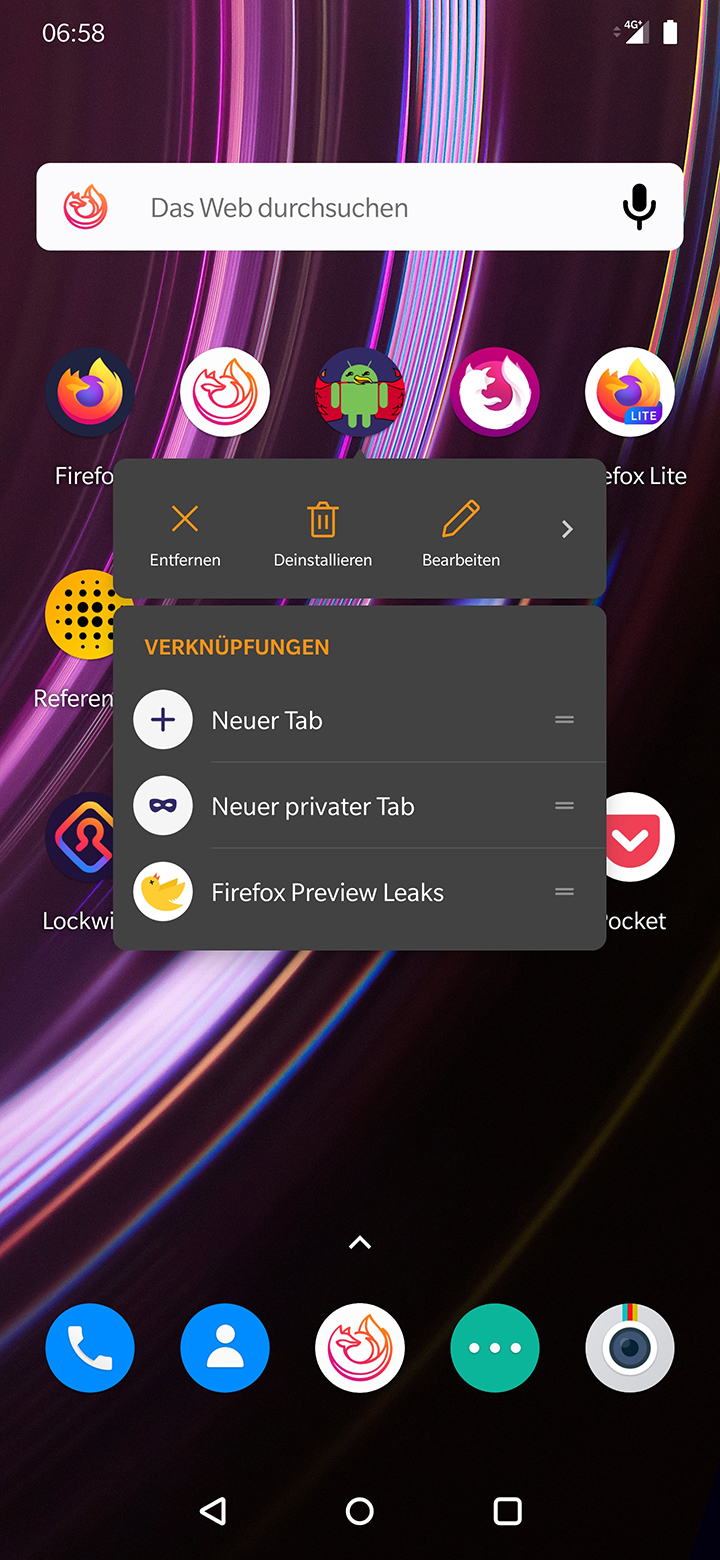
Task: Open the Neuer Tab shortcut
Action: (360, 720)
